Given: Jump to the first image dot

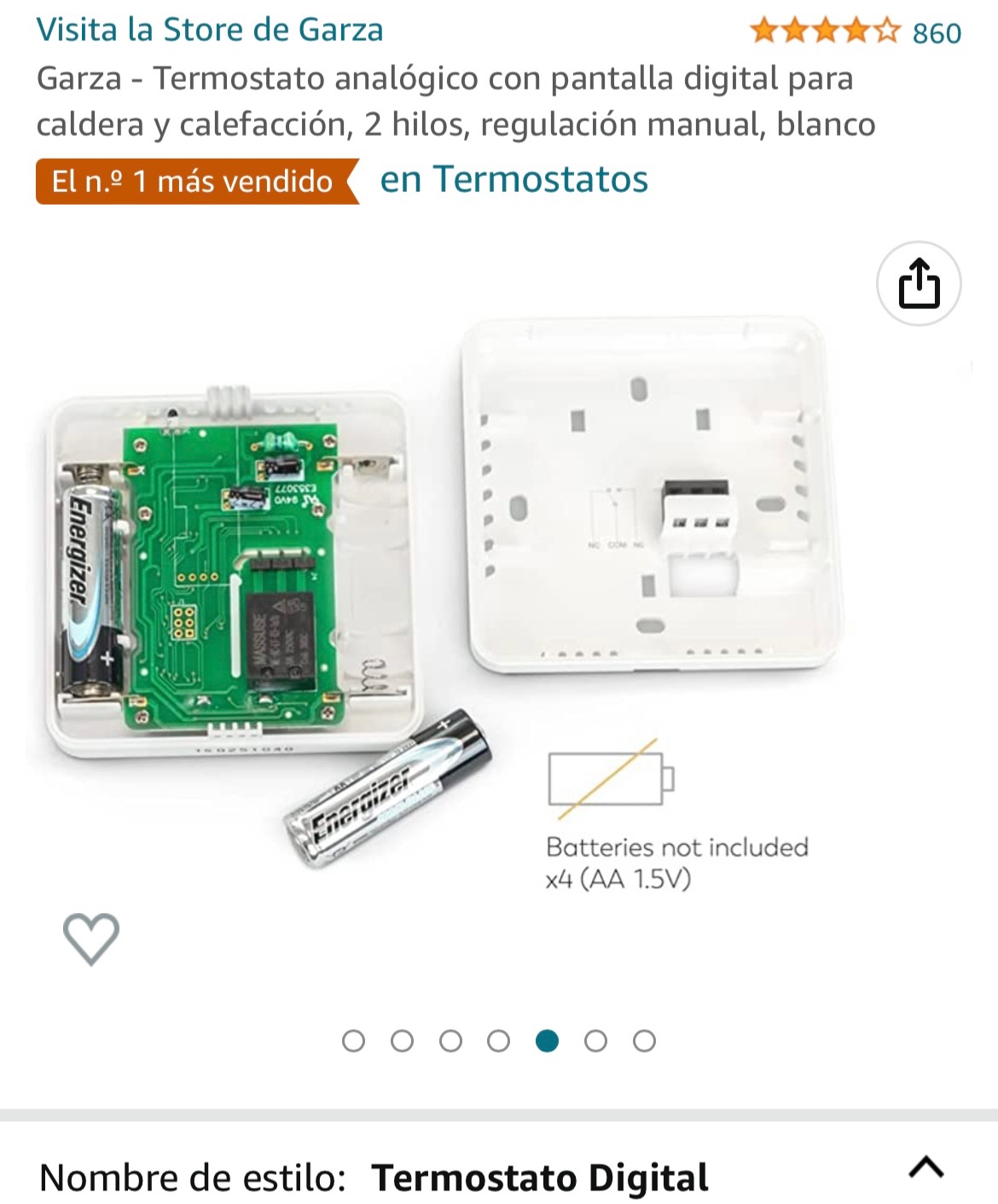Looking at the screenshot, I should 353,1041.
